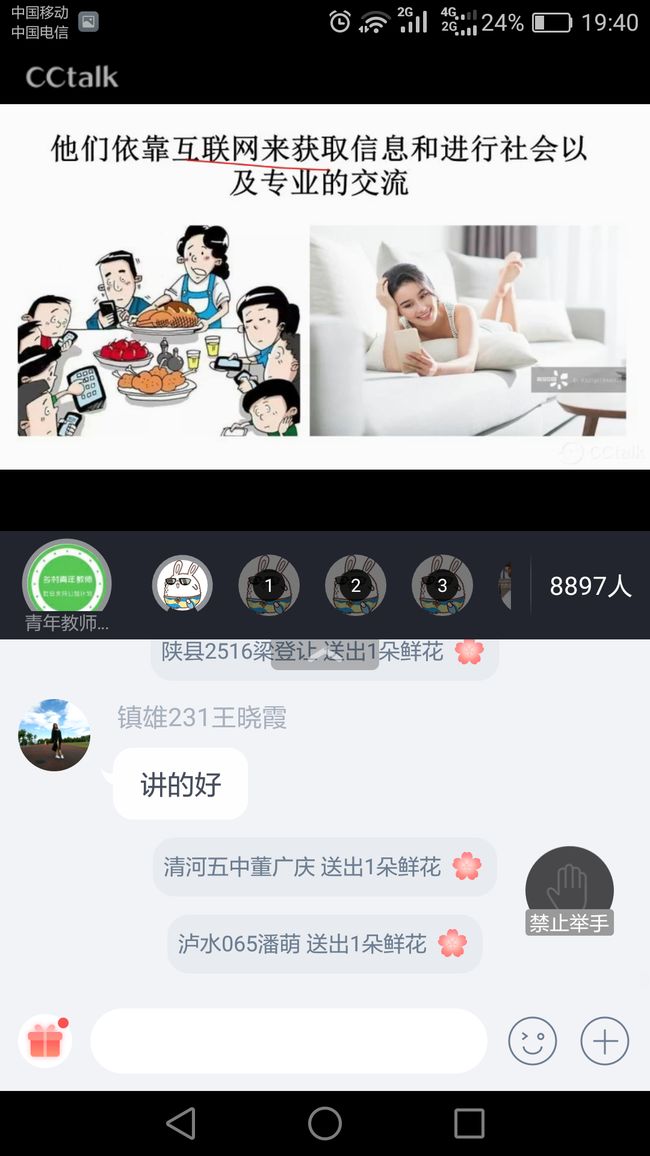This screenshot has height=1156, width=650.
Task: Open the 青年教师 group avatar
Action: (67, 584)
